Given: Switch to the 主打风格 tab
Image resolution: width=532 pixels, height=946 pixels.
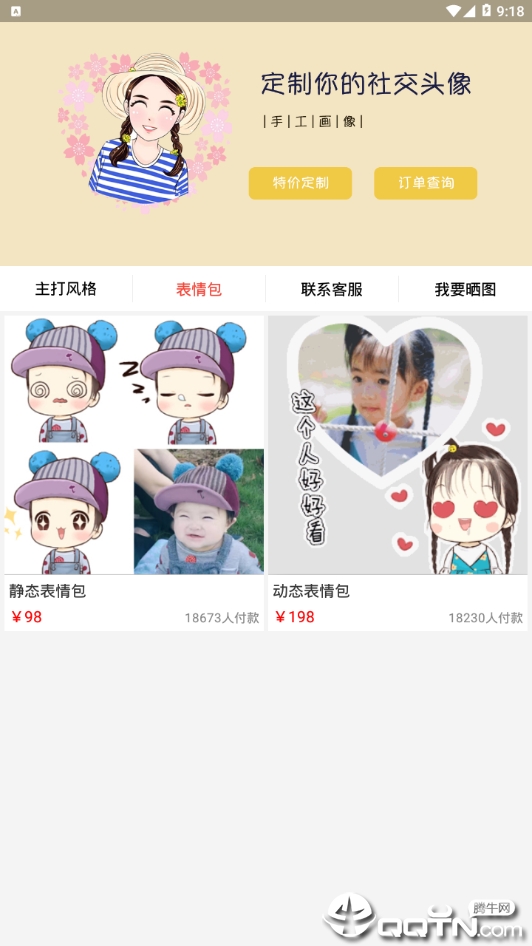Looking at the screenshot, I should coord(66,289).
